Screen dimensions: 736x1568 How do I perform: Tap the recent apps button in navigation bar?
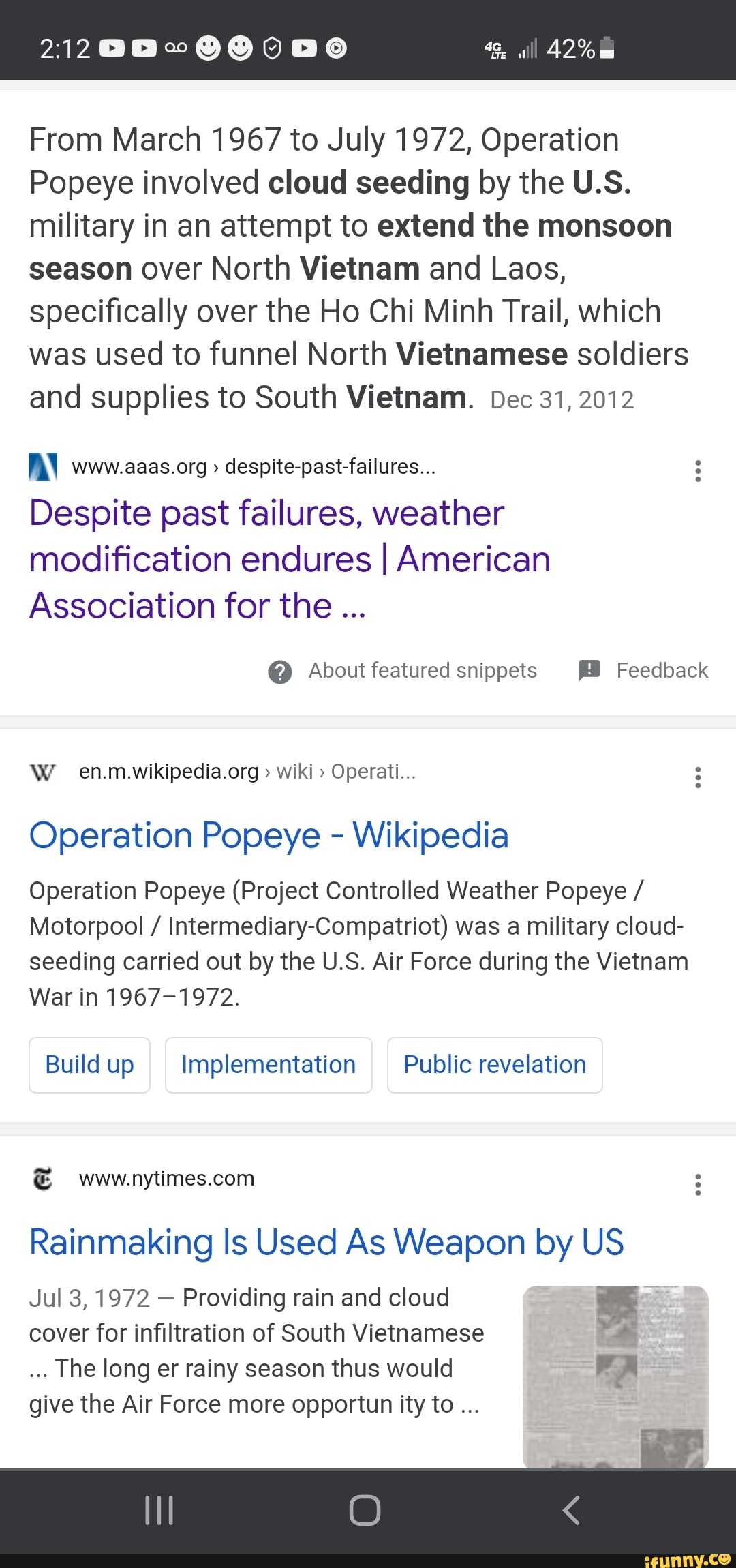point(159,1509)
